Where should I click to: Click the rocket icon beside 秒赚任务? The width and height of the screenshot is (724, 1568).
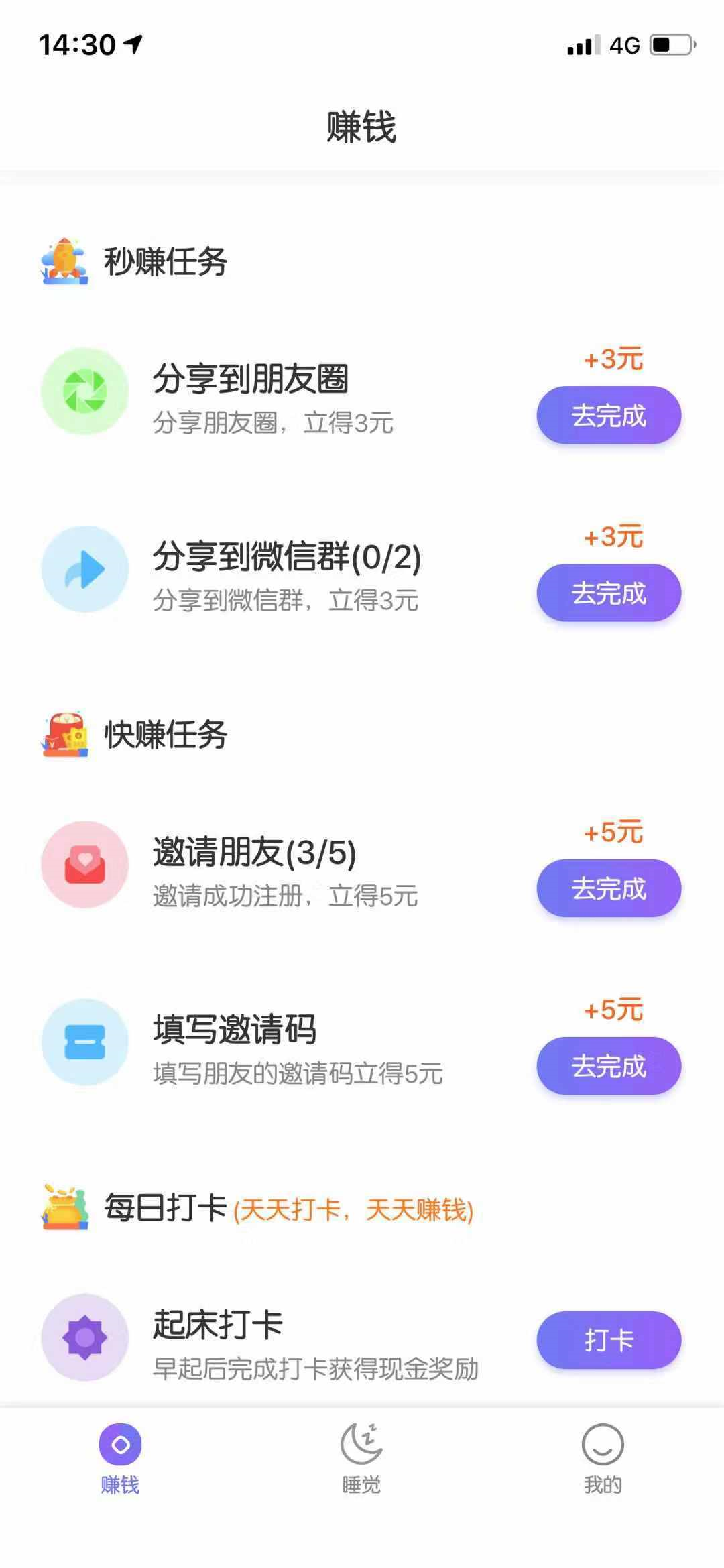(x=64, y=260)
